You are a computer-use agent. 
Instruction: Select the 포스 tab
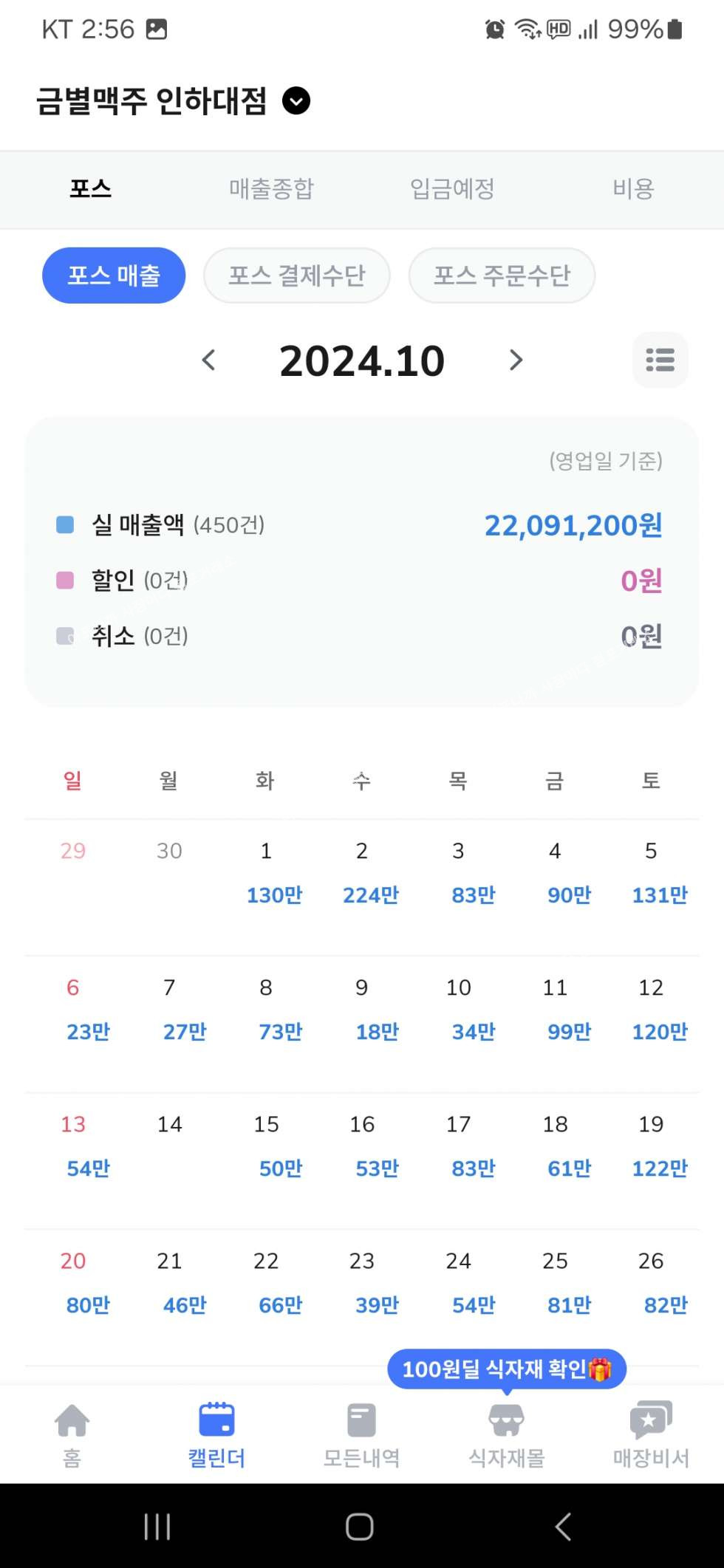[90, 189]
